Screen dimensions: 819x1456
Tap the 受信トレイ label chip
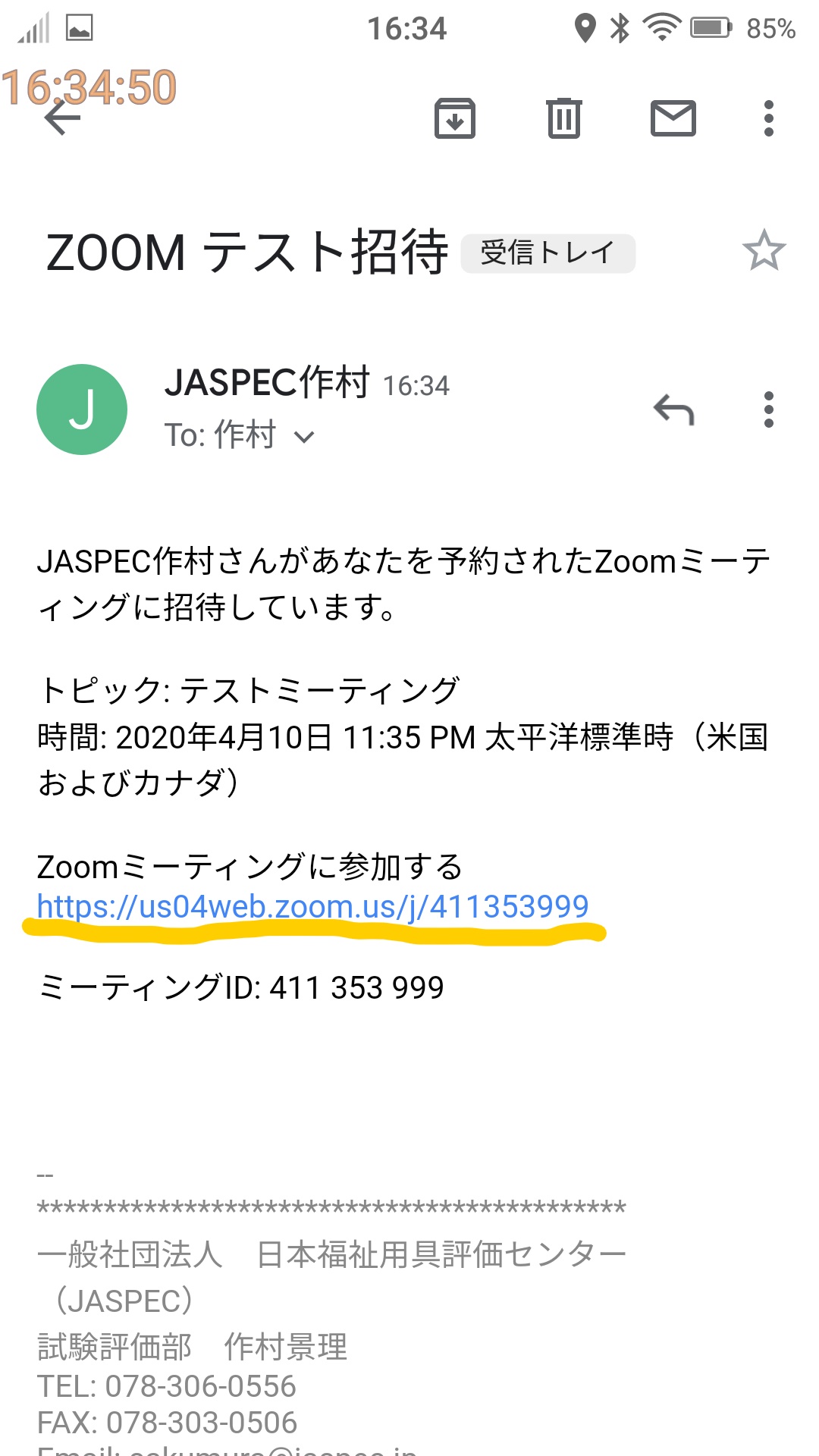(x=548, y=253)
